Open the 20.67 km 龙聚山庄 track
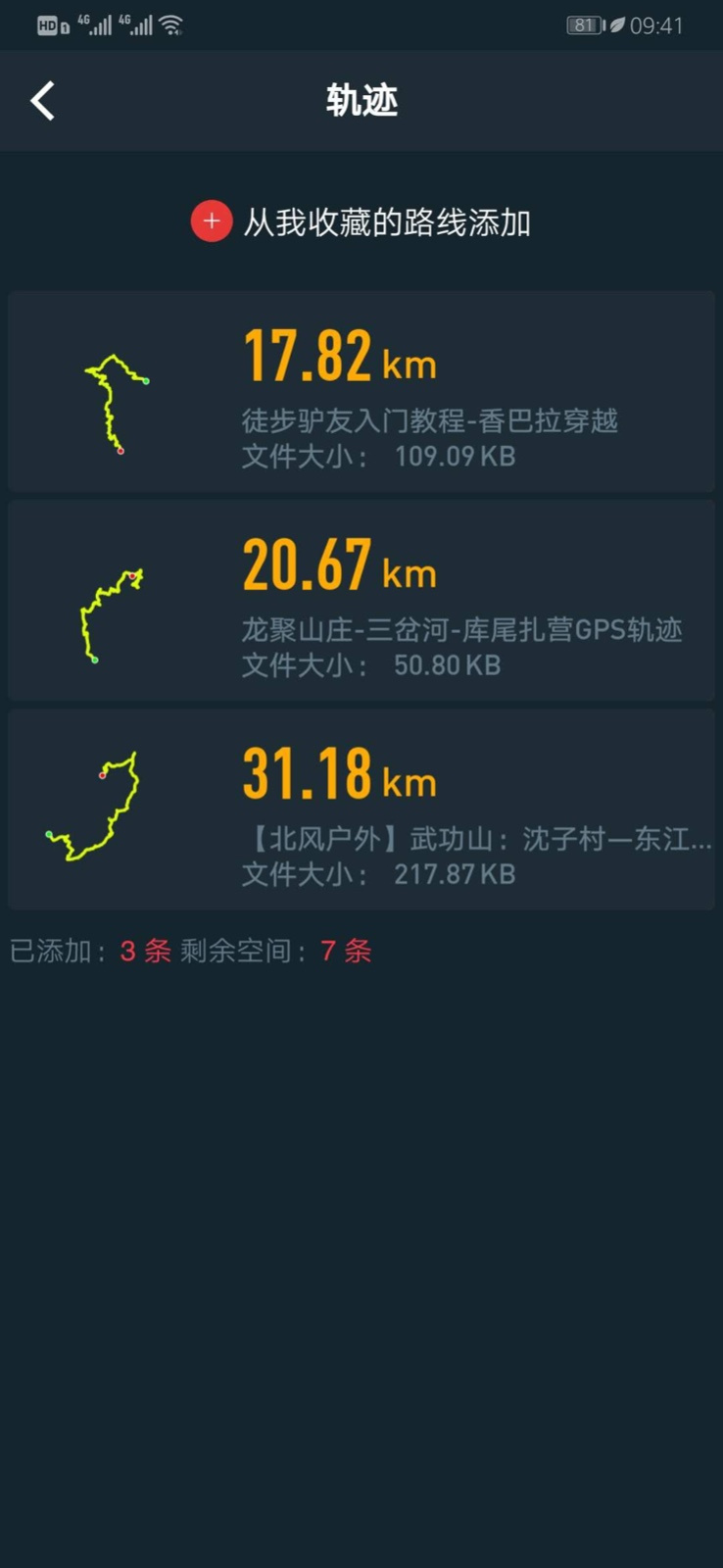 [361, 601]
